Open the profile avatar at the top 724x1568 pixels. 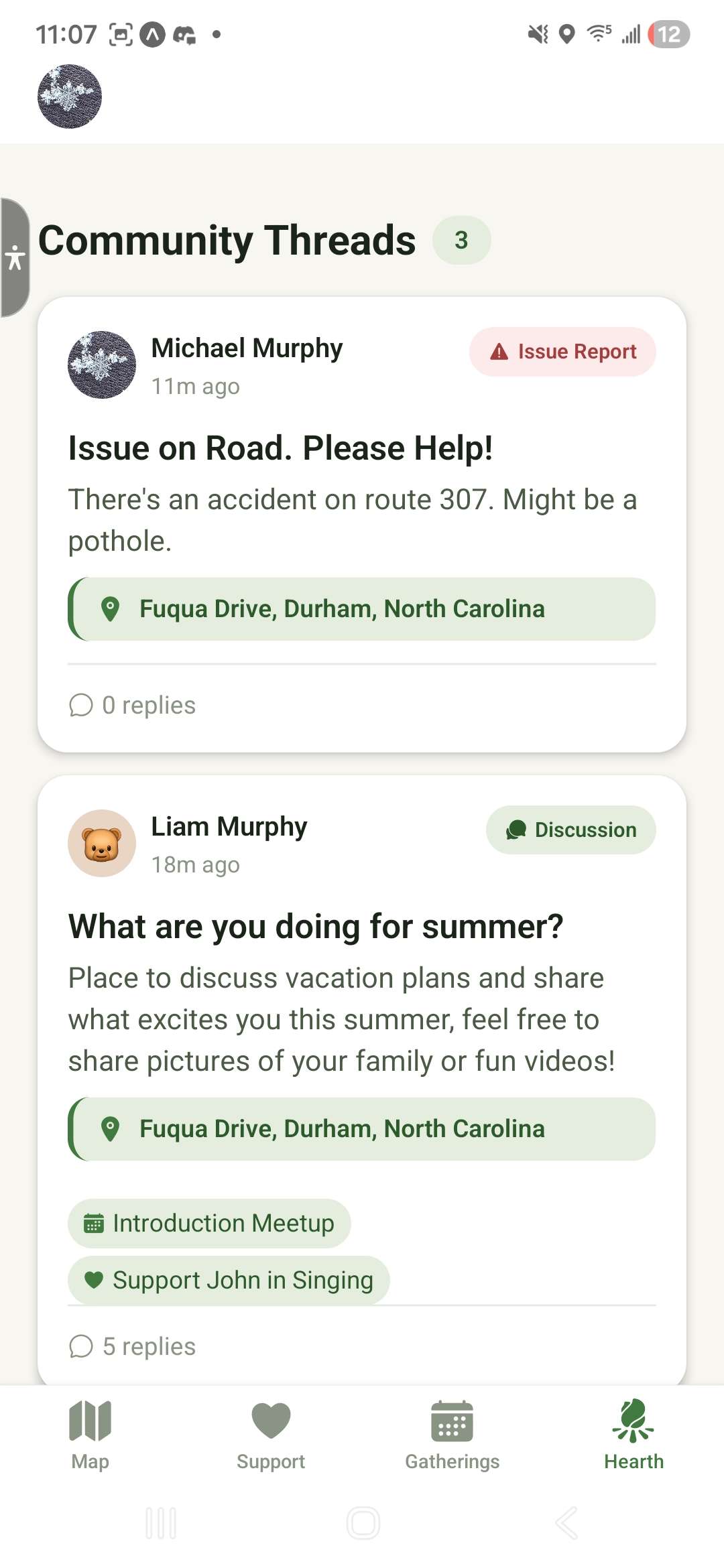point(70,96)
